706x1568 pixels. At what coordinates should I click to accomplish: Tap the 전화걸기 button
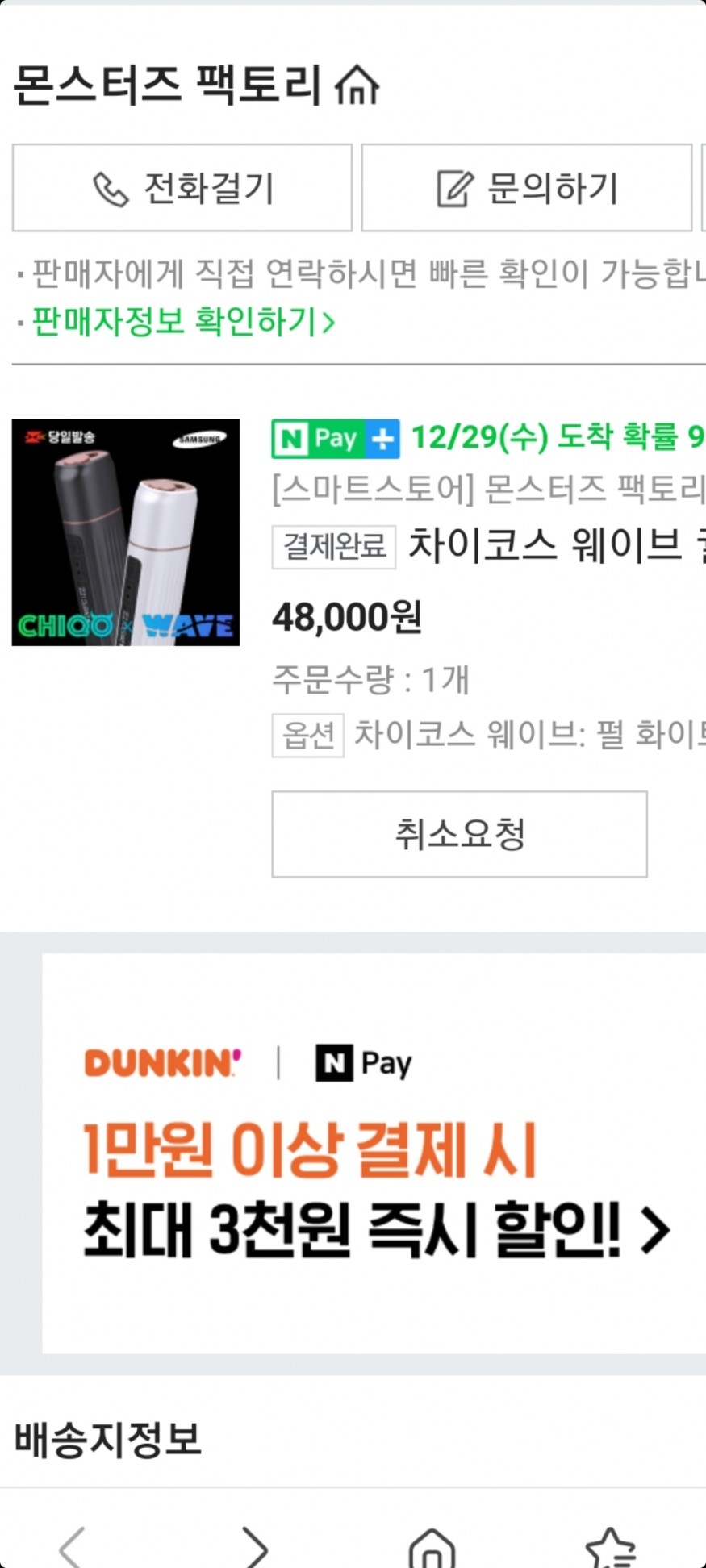(x=182, y=188)
